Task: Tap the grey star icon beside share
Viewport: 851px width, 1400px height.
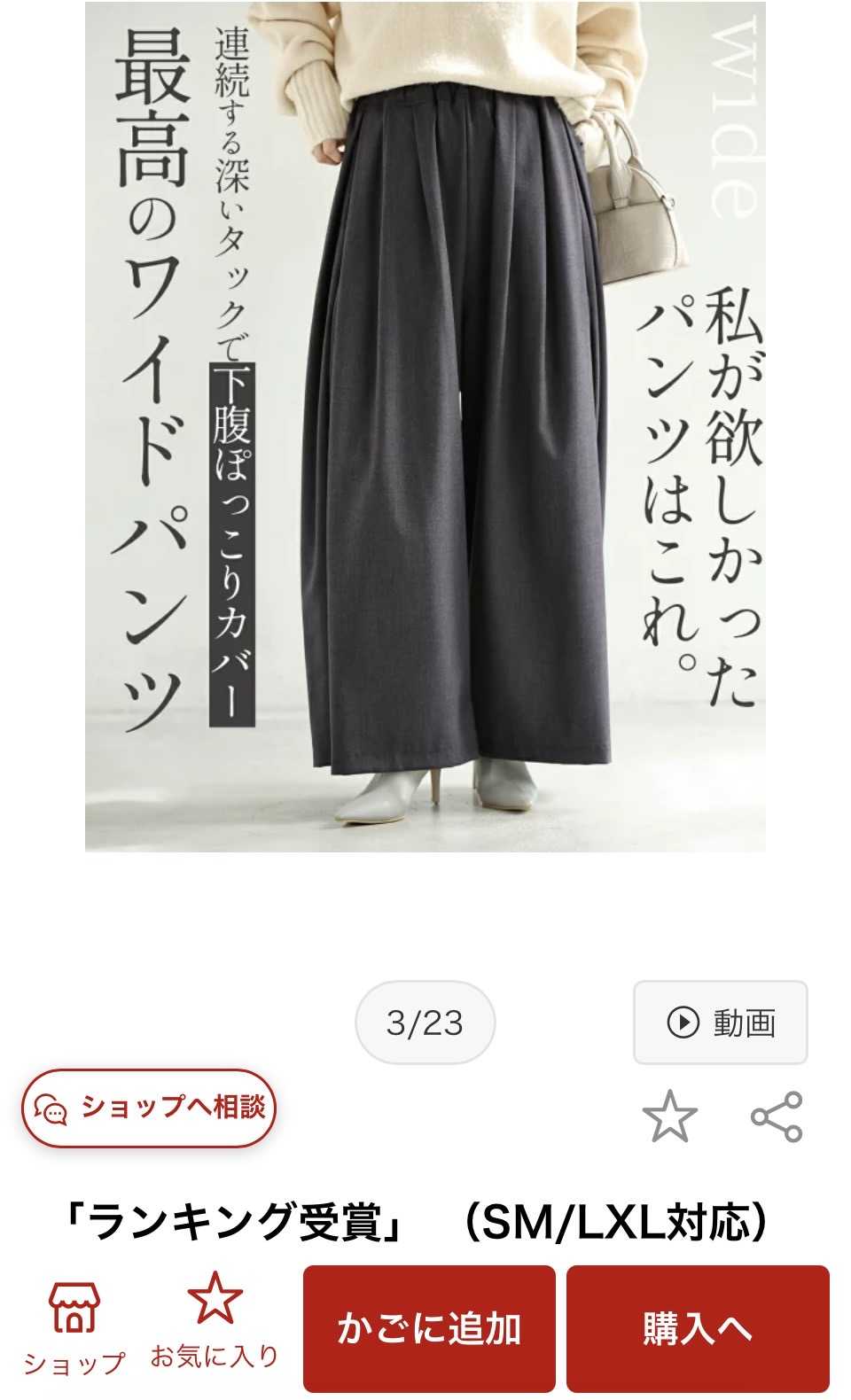Action: click(669, 1116)
